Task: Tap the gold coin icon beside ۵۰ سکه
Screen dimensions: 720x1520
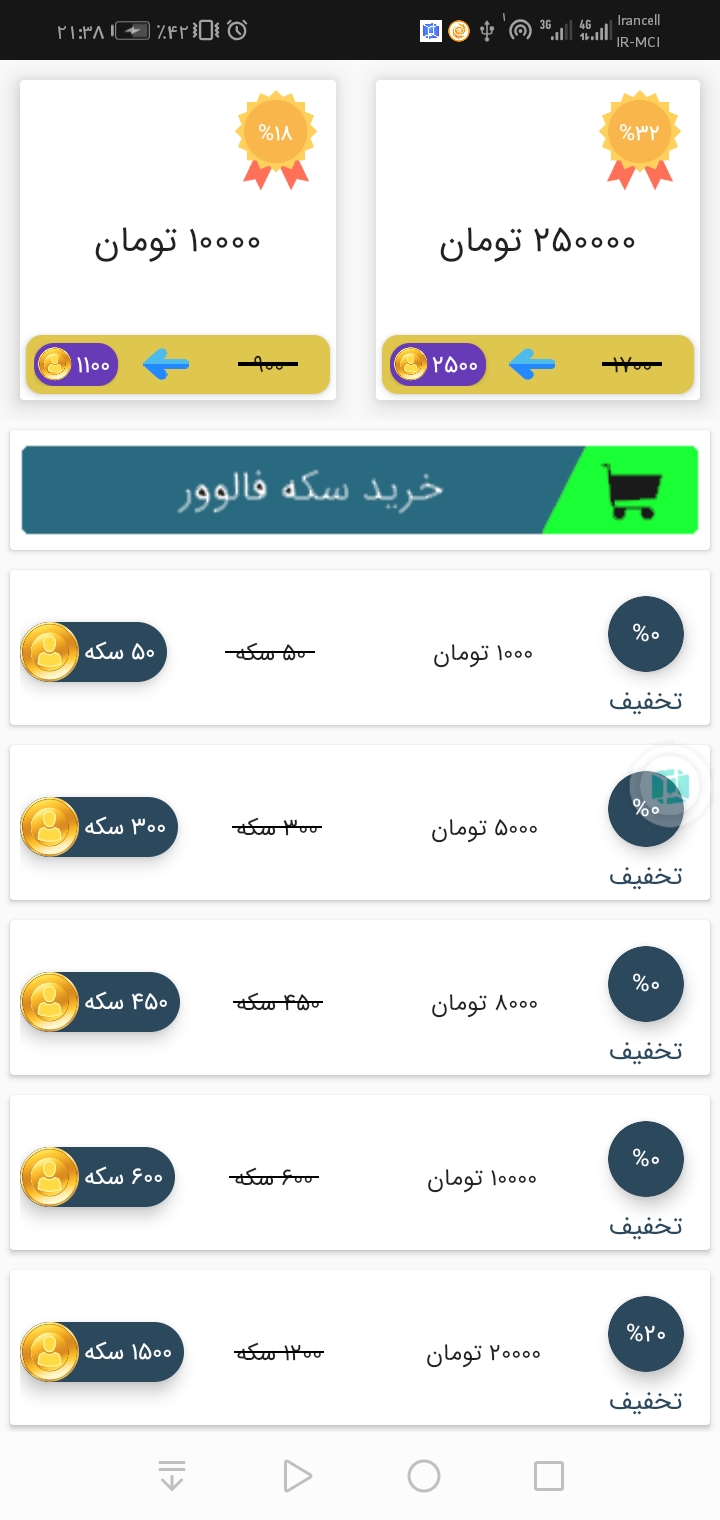Action: tap(48, 651)
